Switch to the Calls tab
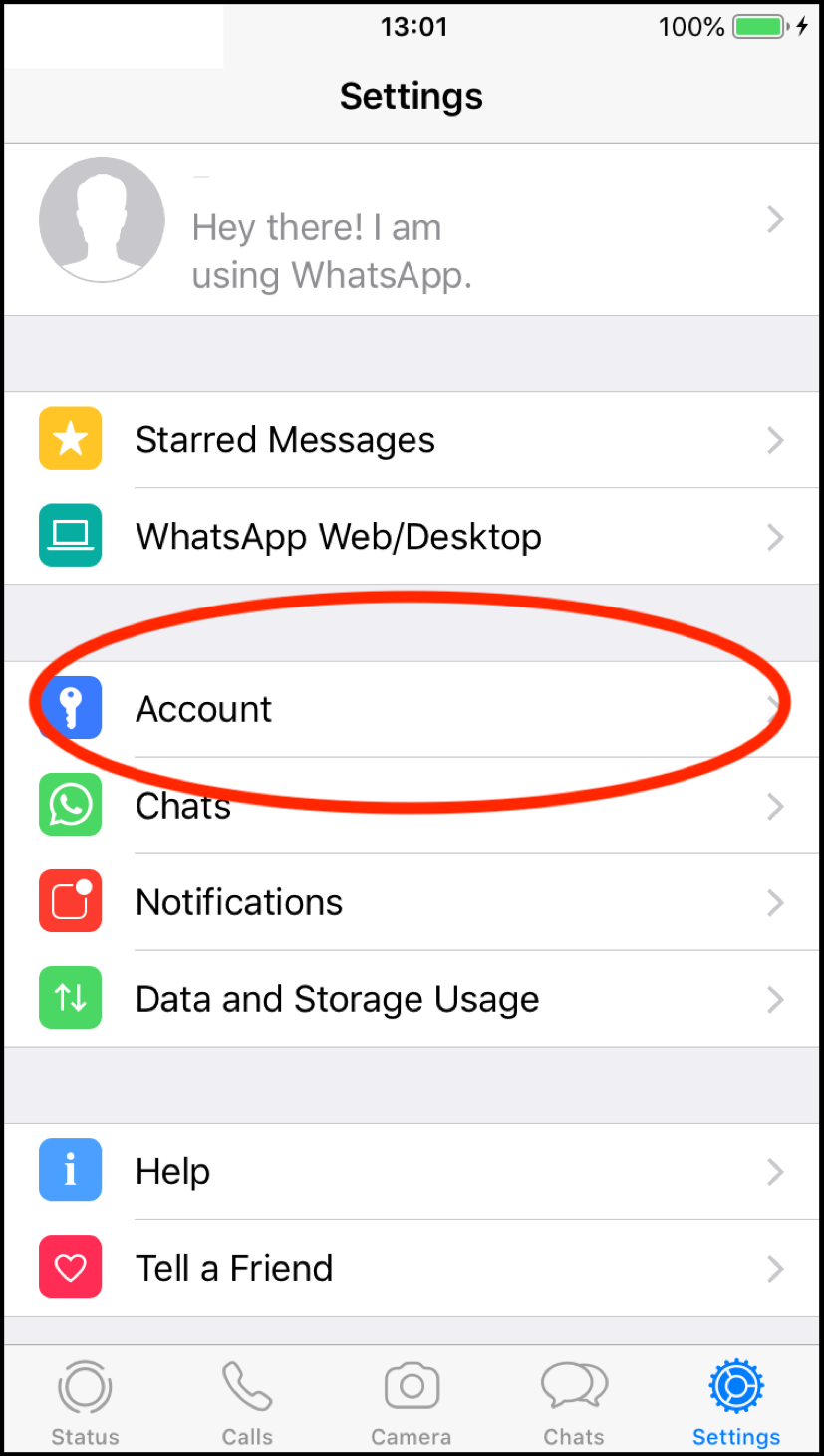 (247, 1404)
